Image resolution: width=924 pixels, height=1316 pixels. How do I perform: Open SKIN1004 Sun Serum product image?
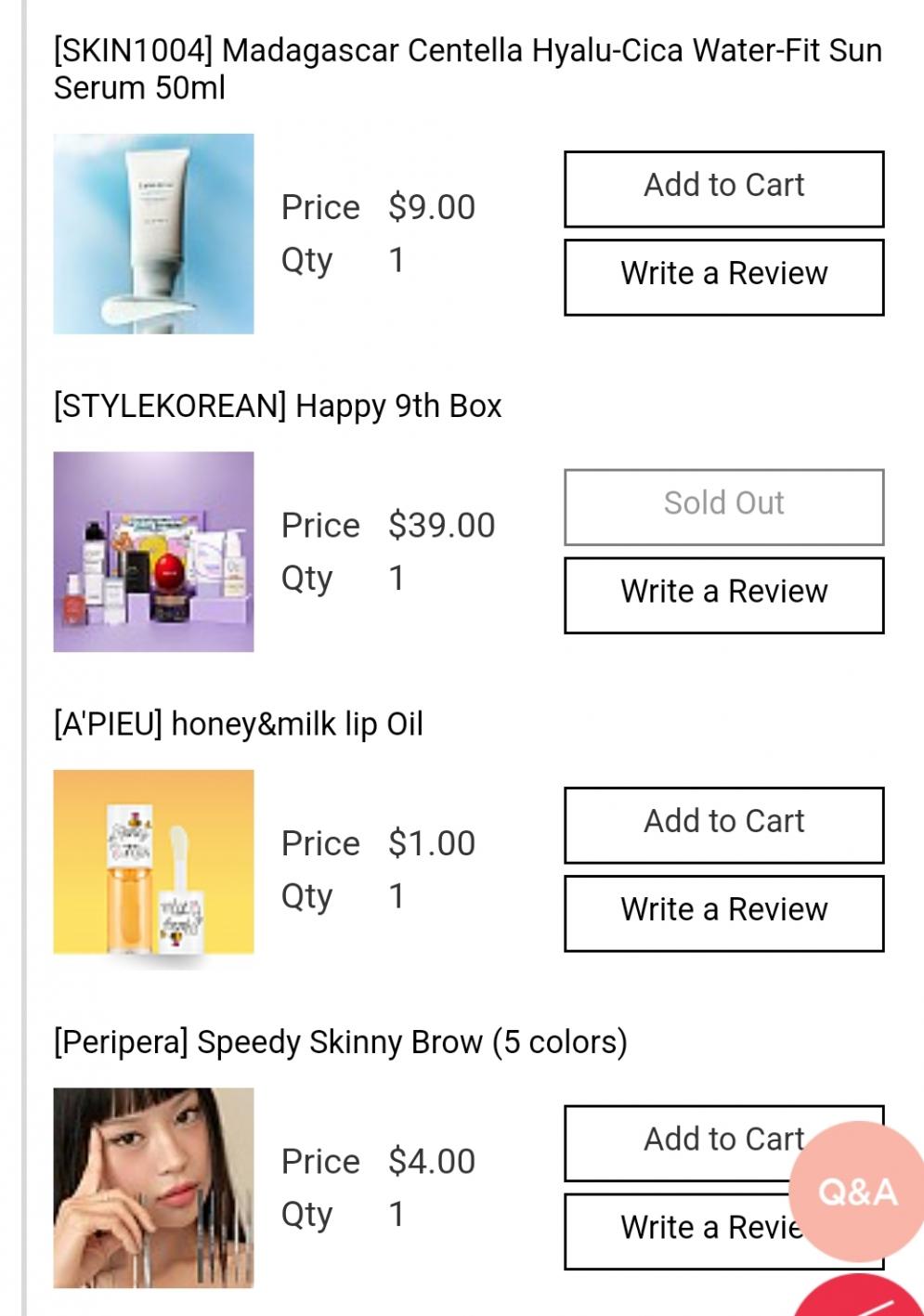(153, 234)
